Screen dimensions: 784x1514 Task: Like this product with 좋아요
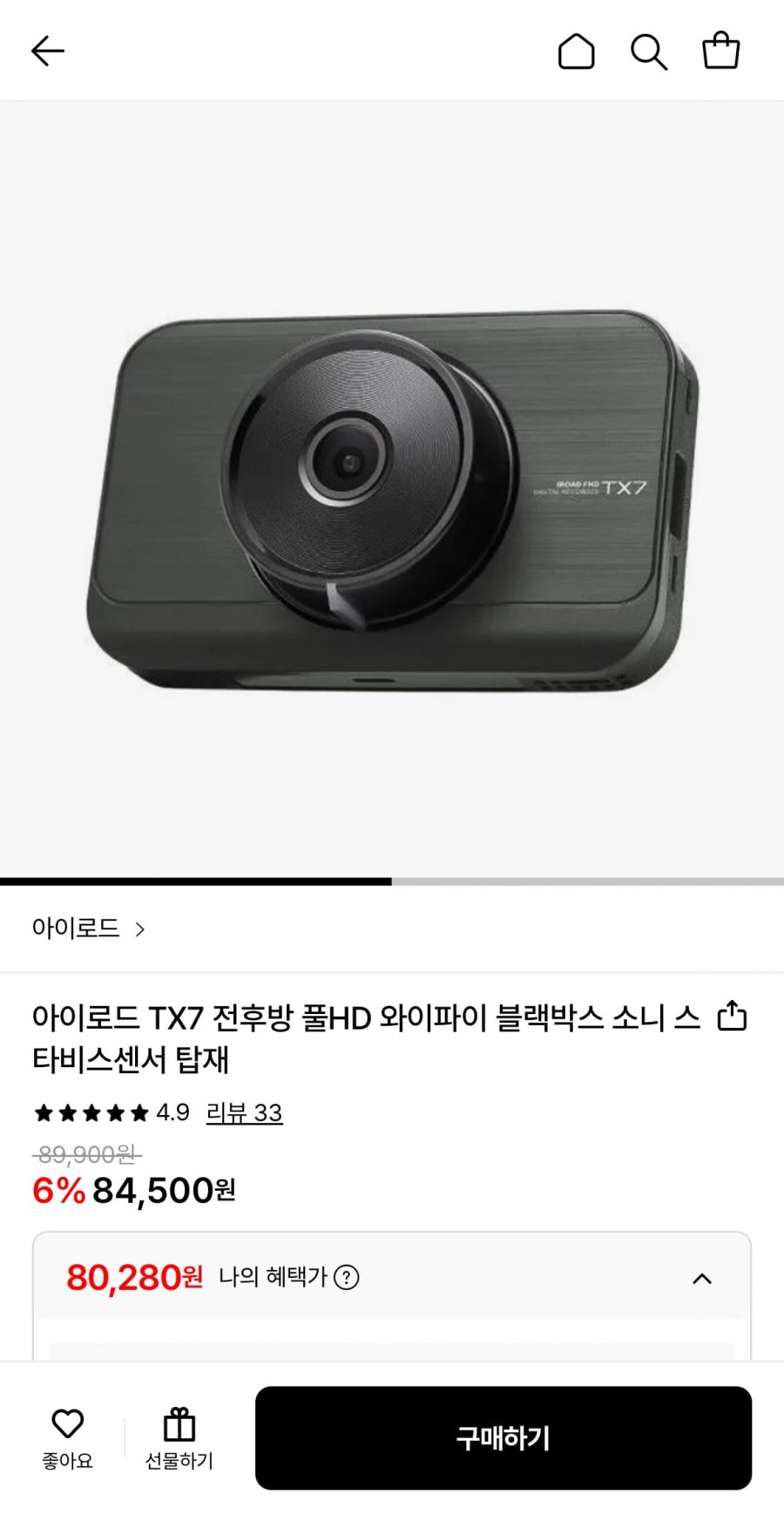67,1438
